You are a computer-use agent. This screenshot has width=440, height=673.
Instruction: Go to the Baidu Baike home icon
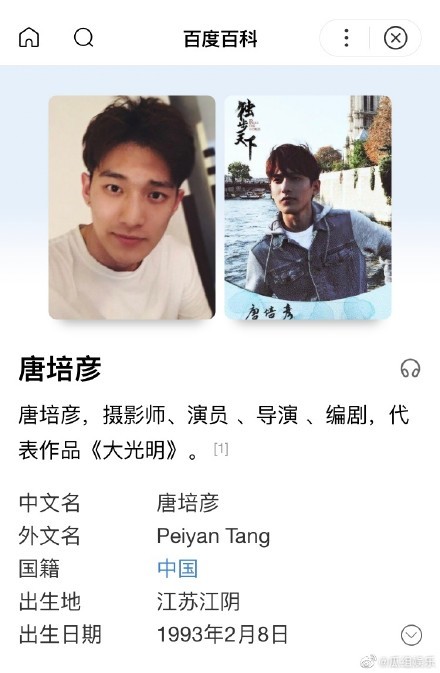pyautogui.click(x=29, y=38)
